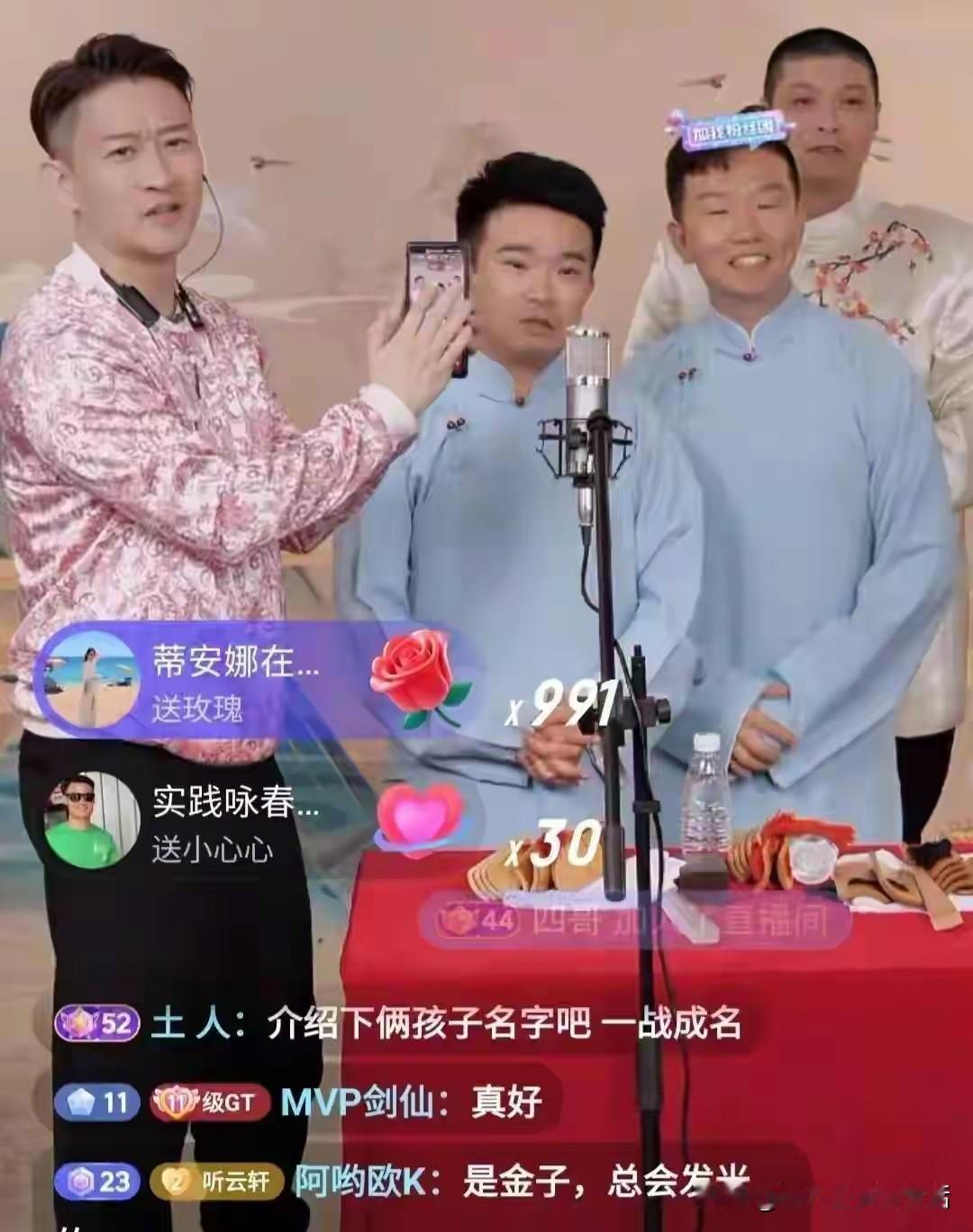Click the purple level 52 star badge
This screenshot has height=1232, width=973.
pos(99,1025)
